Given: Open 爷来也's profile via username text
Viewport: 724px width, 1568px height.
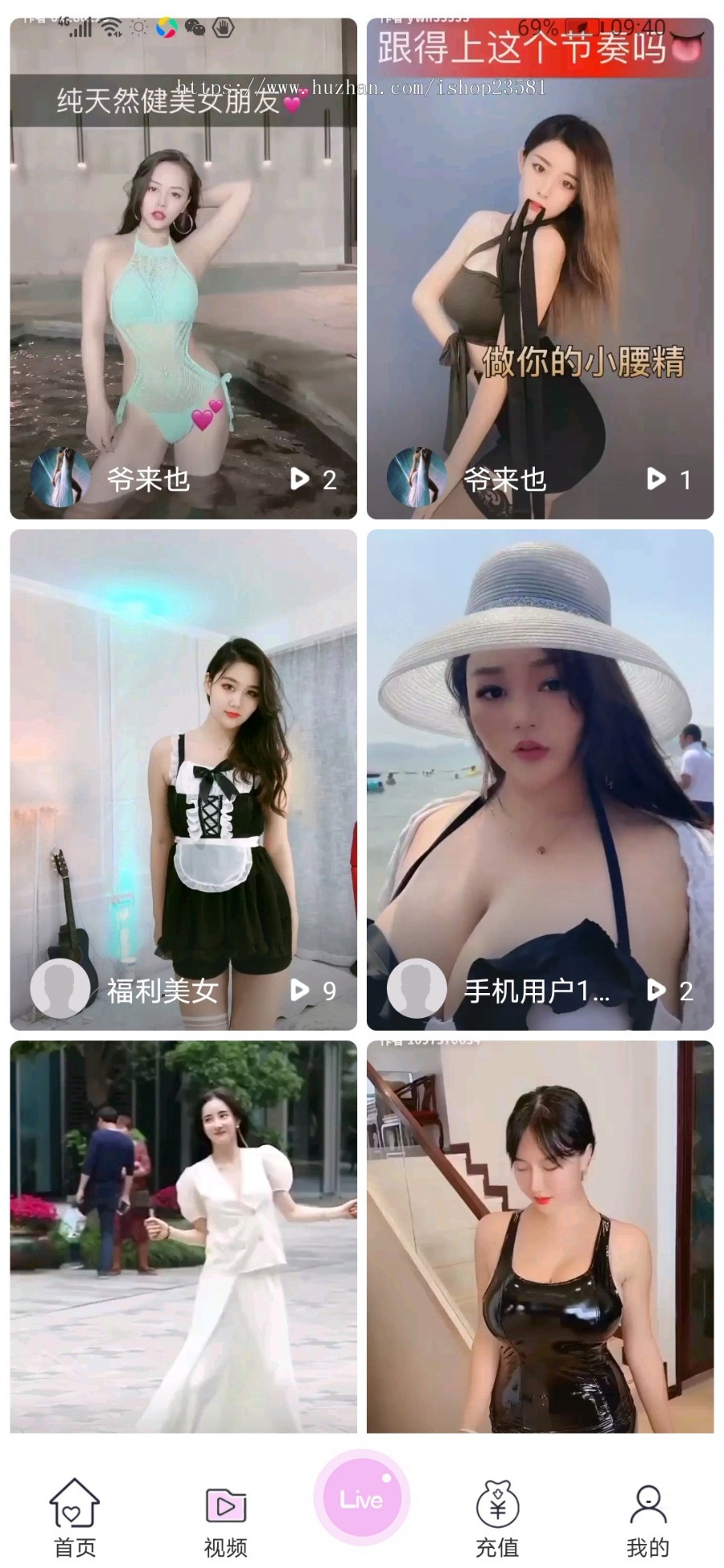Looking at the screenshot, I should point(149,478).
